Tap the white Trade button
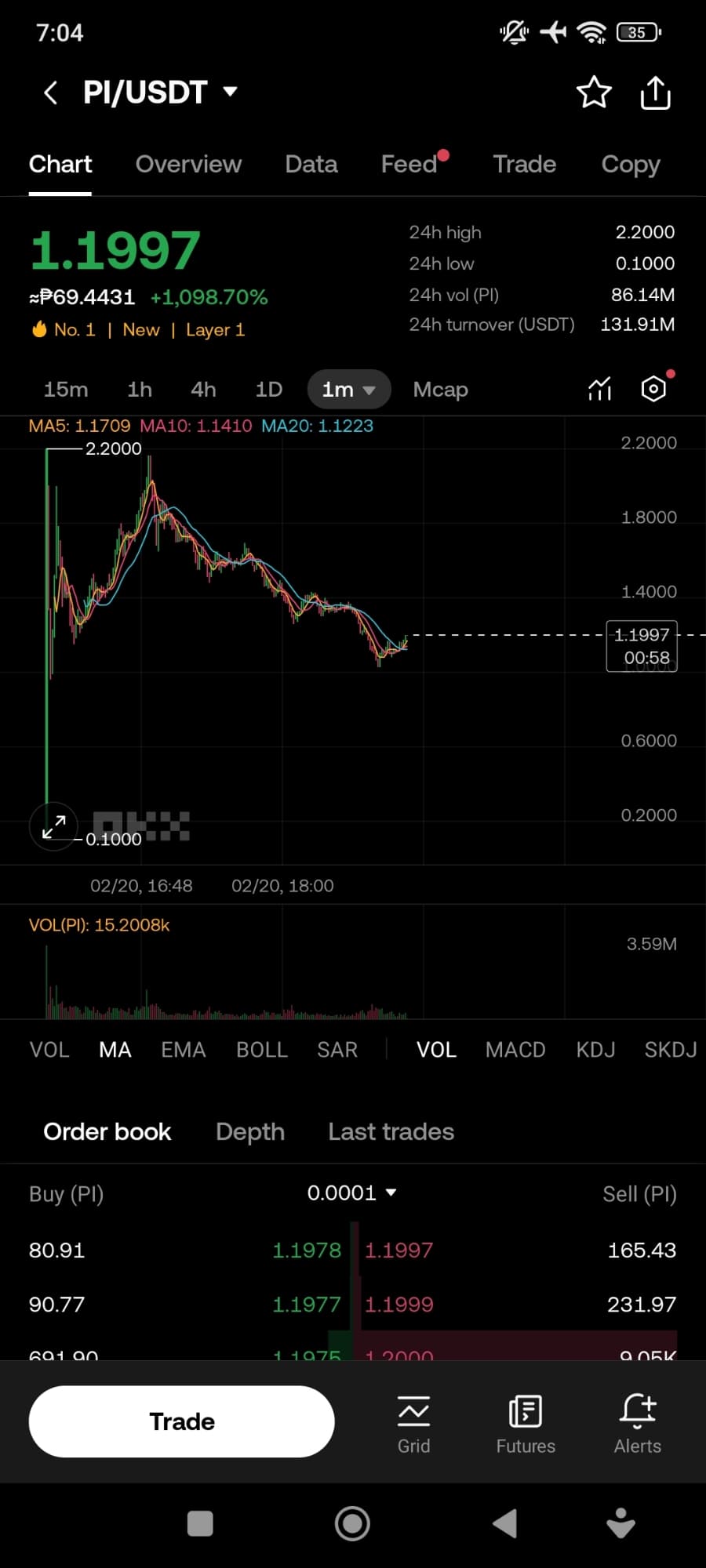Screen dimensions: 706x1568 tap(182, 1421)
